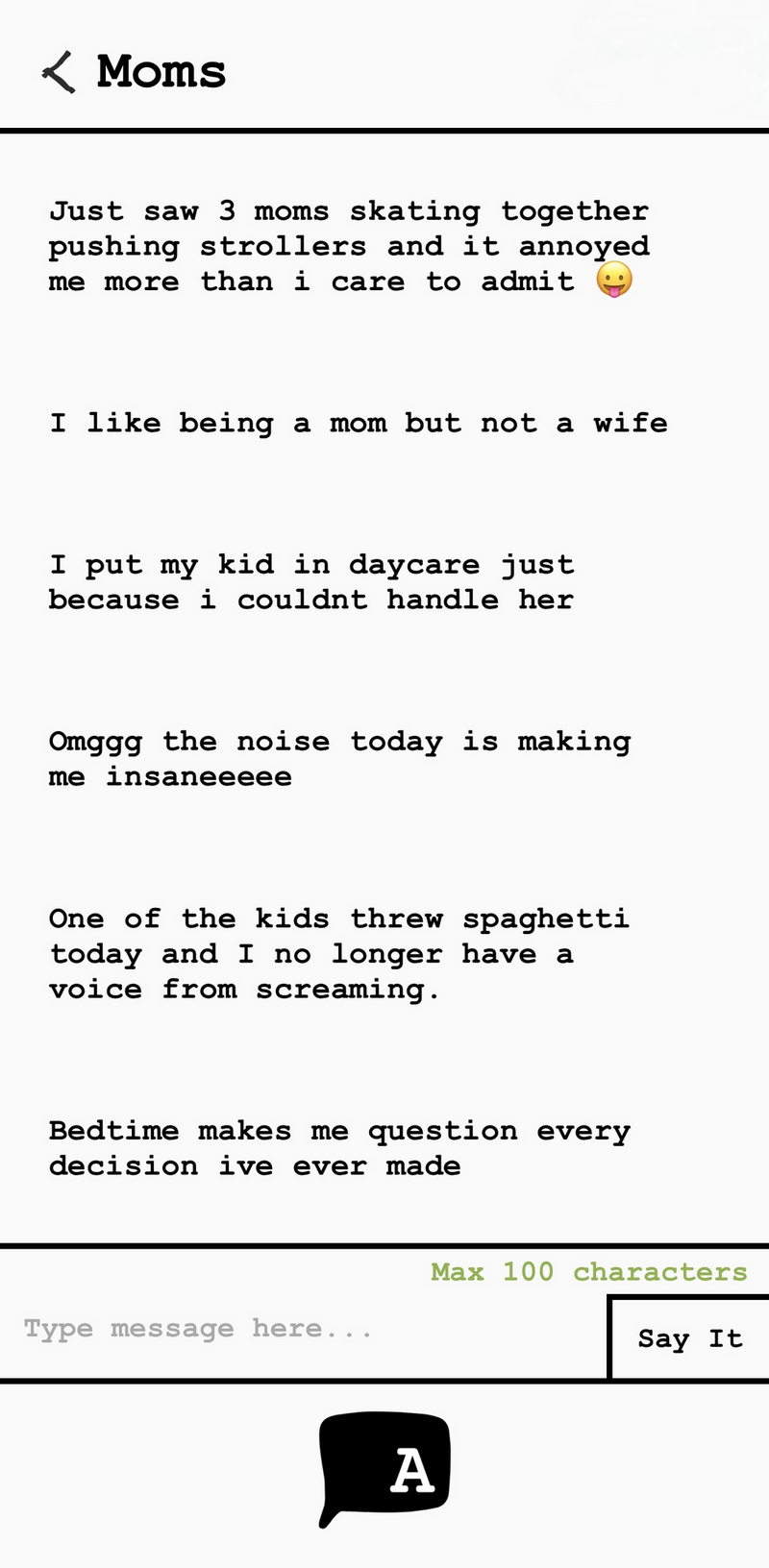Open the speech bubble A icon
This screenshot has height=1568, width=769.
384,1469
